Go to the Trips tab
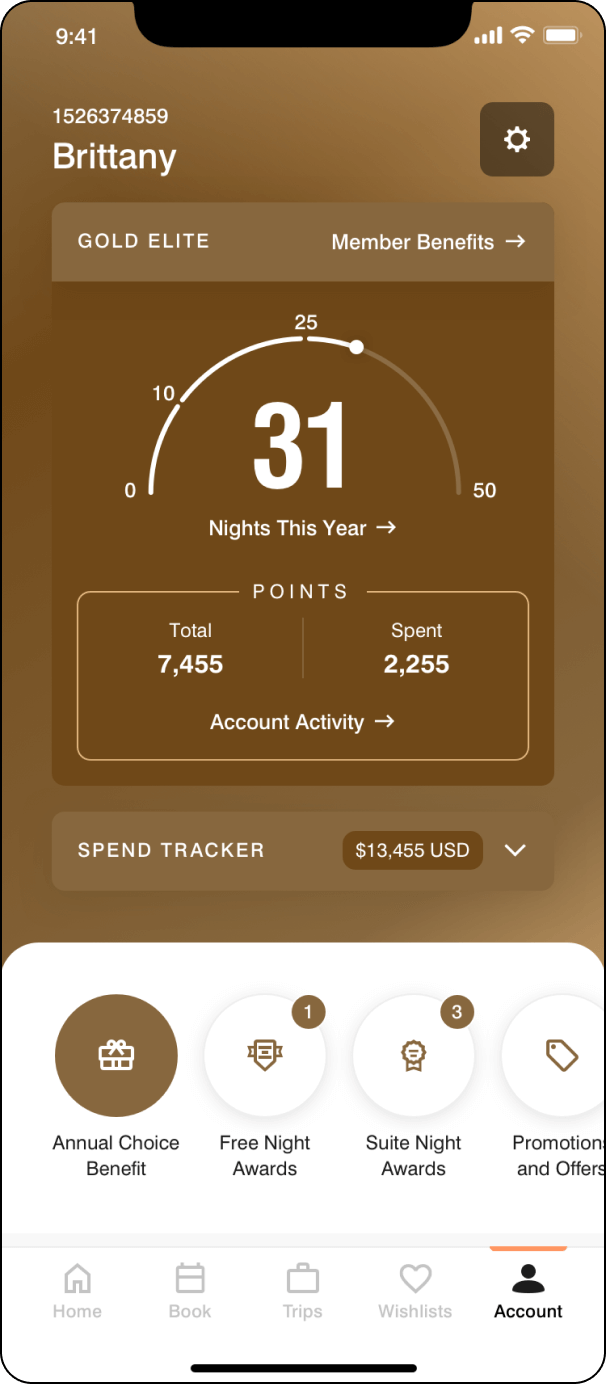This screenshot has width=606, height=1384. point(302,1291)
